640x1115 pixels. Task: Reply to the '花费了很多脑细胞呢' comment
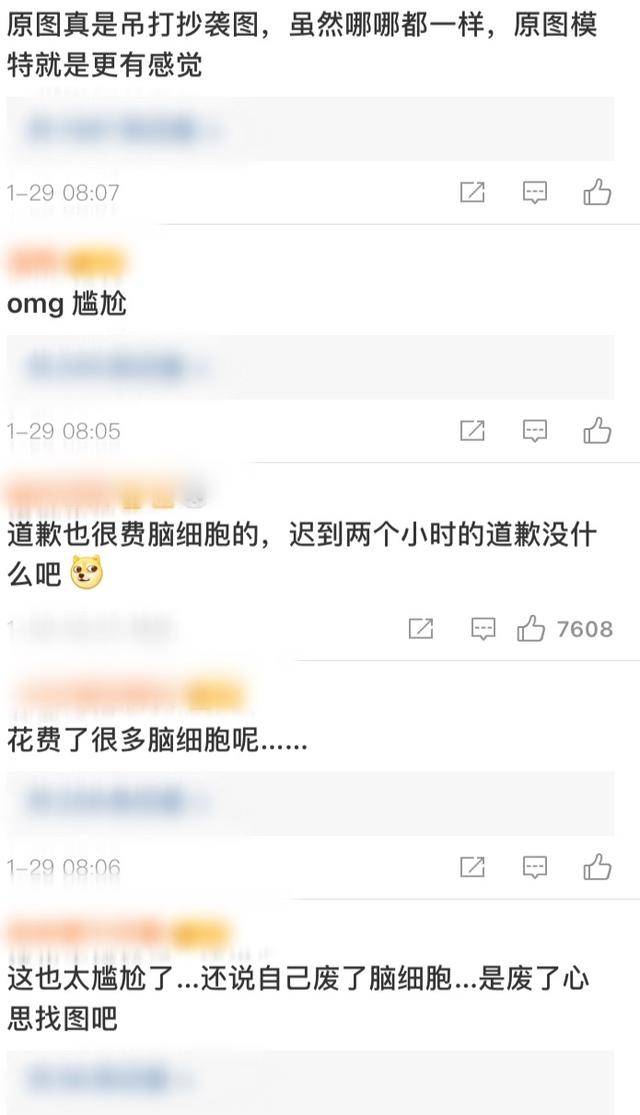(535, 867)
